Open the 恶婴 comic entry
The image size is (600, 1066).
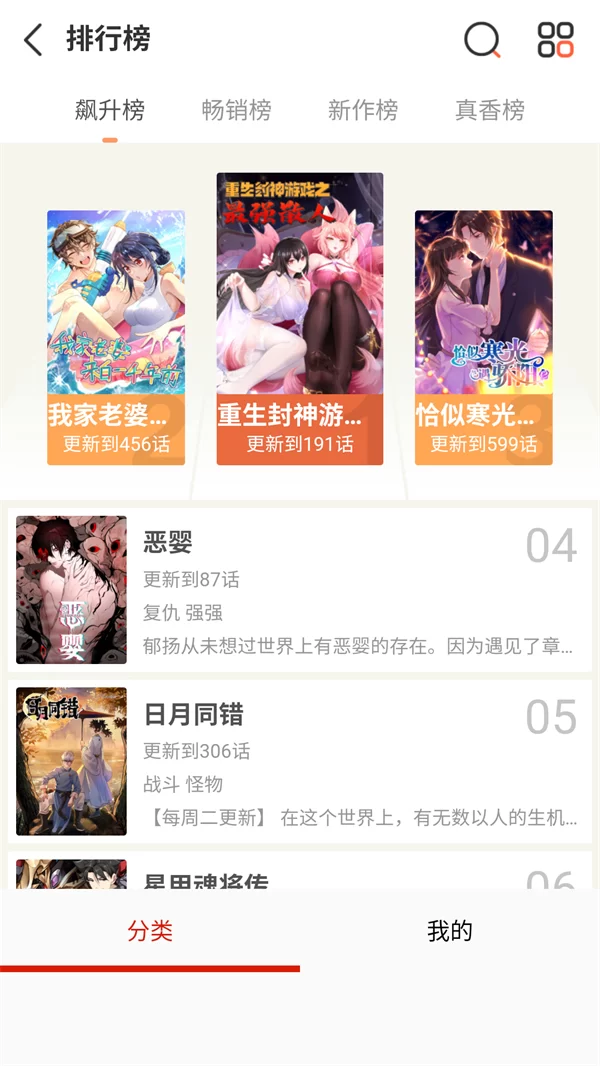(x=300, y=589)
